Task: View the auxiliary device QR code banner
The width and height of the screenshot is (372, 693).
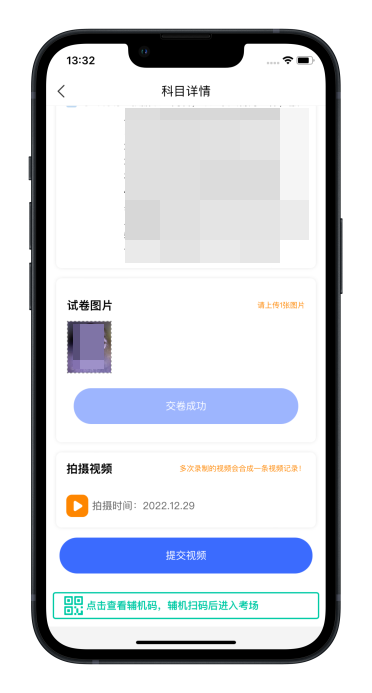Action: (x=186, y=605)
